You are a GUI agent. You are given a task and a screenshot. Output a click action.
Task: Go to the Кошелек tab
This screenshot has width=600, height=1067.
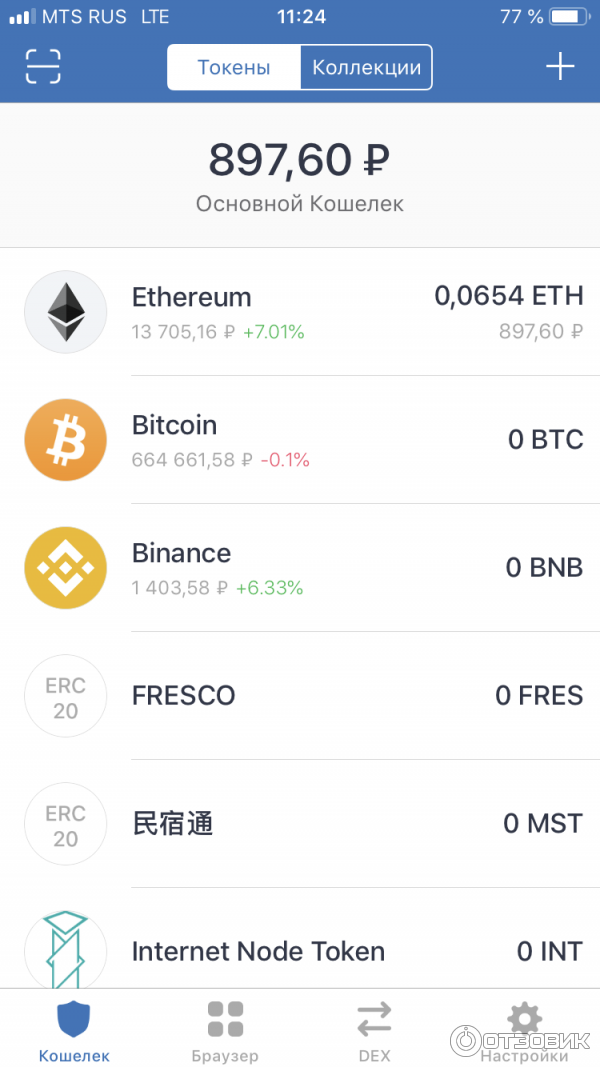[x=75, y=1030]
